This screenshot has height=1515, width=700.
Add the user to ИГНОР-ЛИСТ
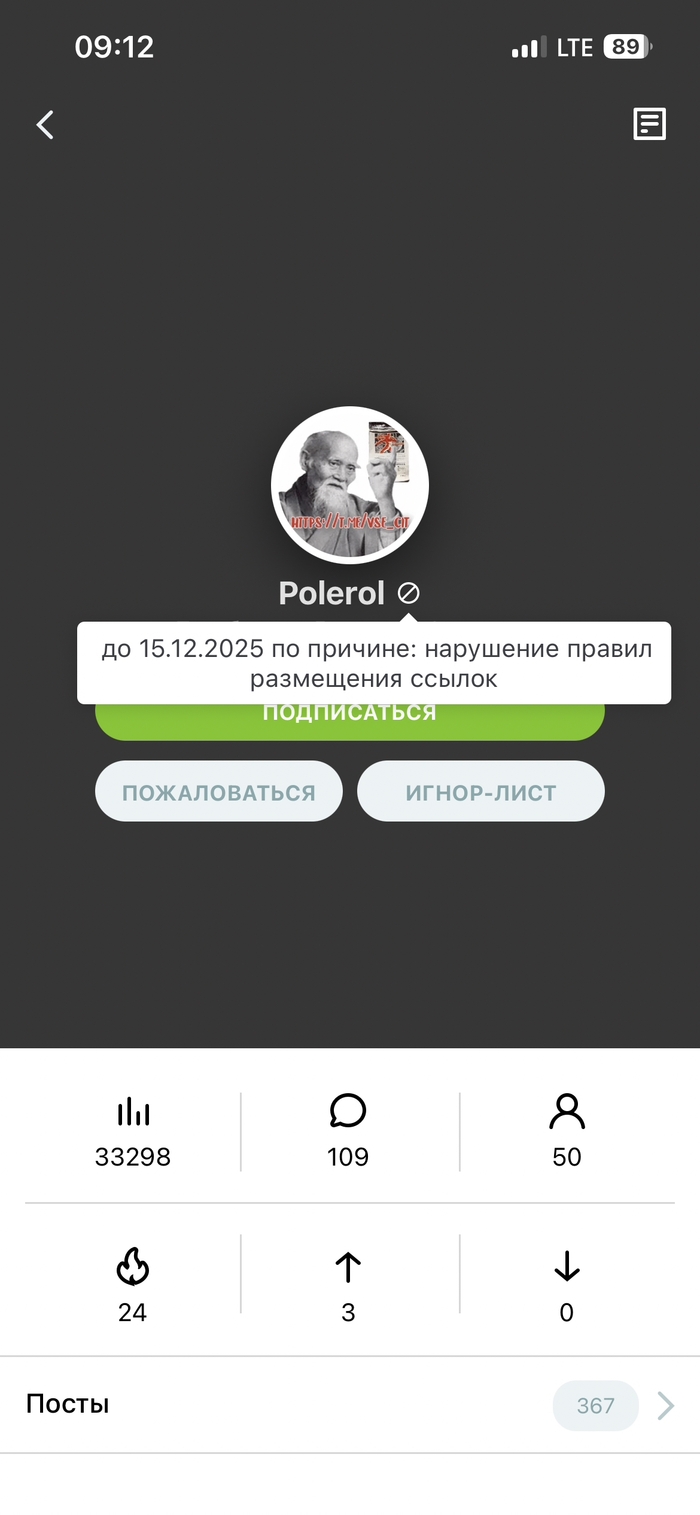[481, 792]
